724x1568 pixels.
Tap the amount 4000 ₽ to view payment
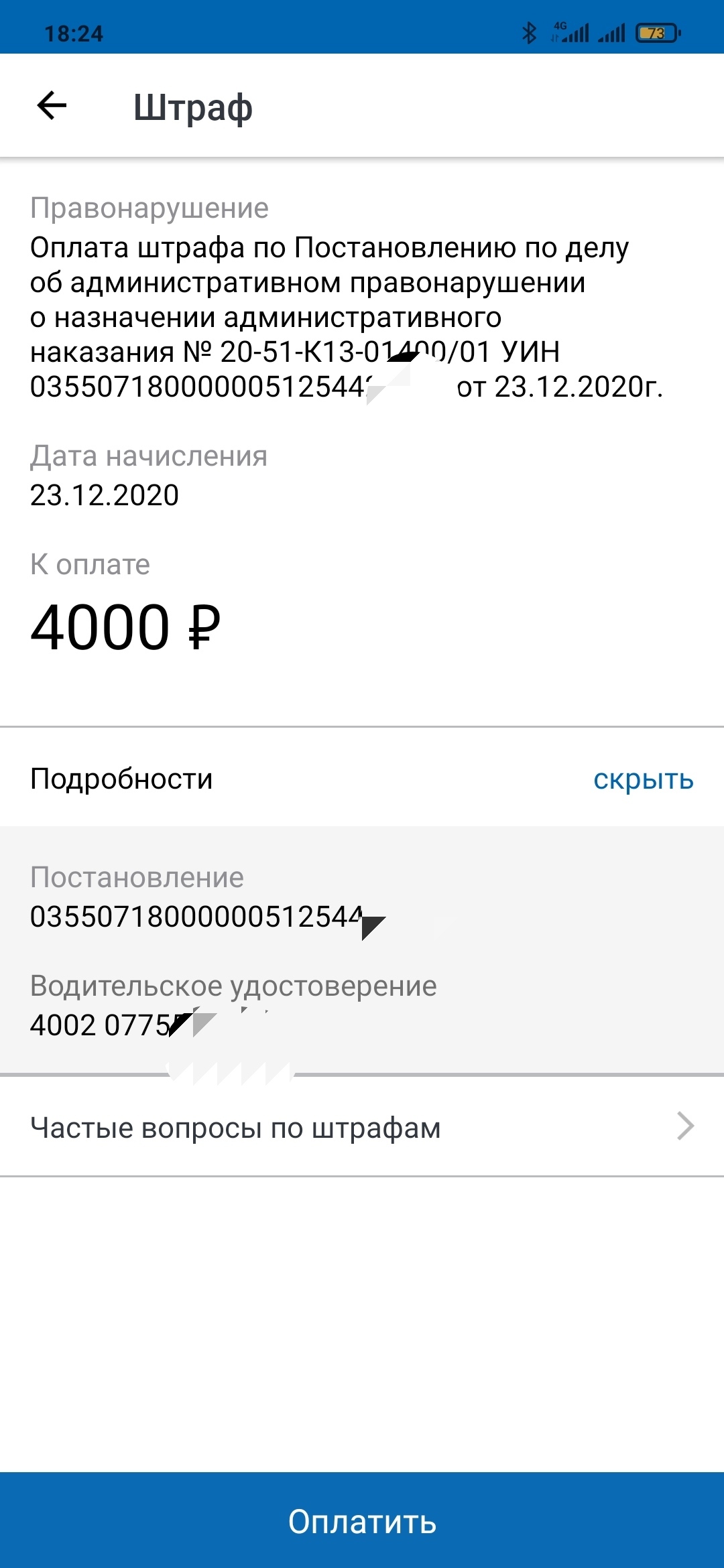coord(127,627)
